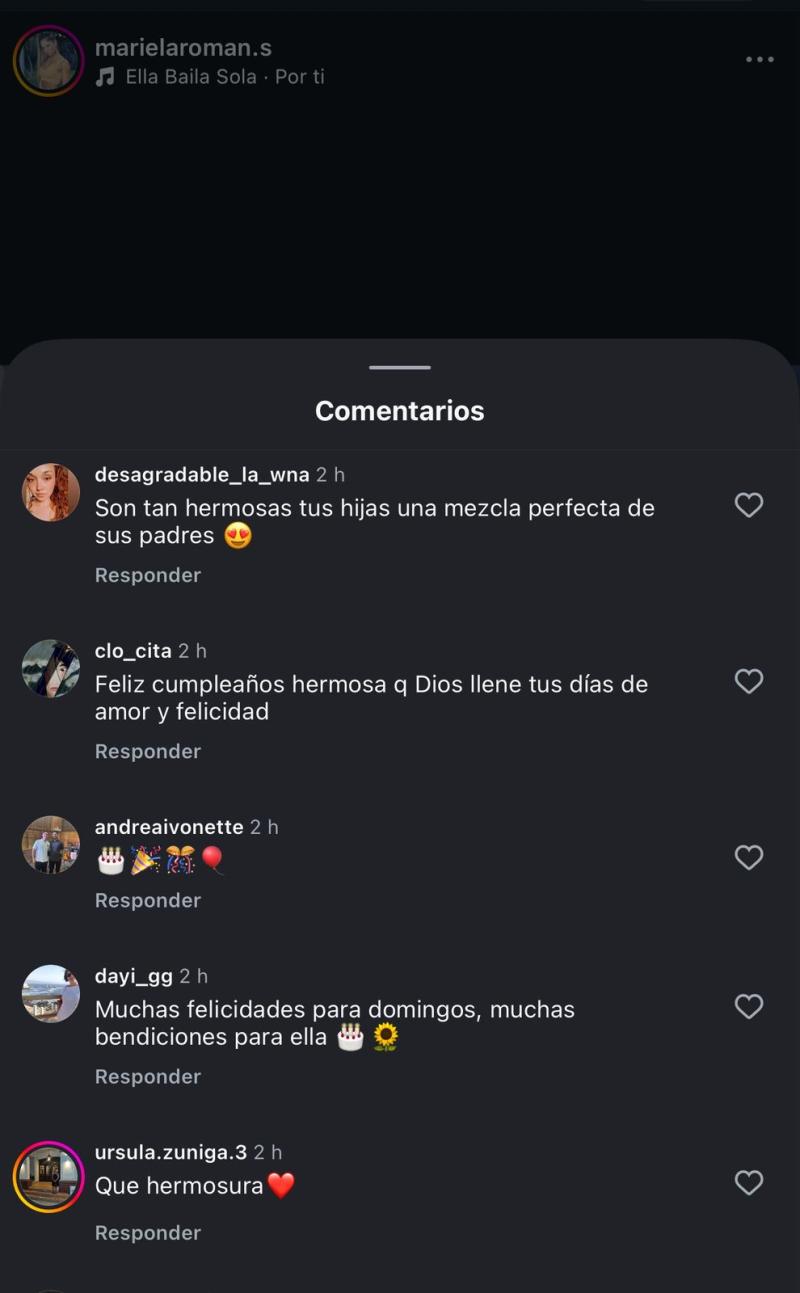View andreaivonette's profile photo
Screen dimensions: 800x1293
click(50, 843)
